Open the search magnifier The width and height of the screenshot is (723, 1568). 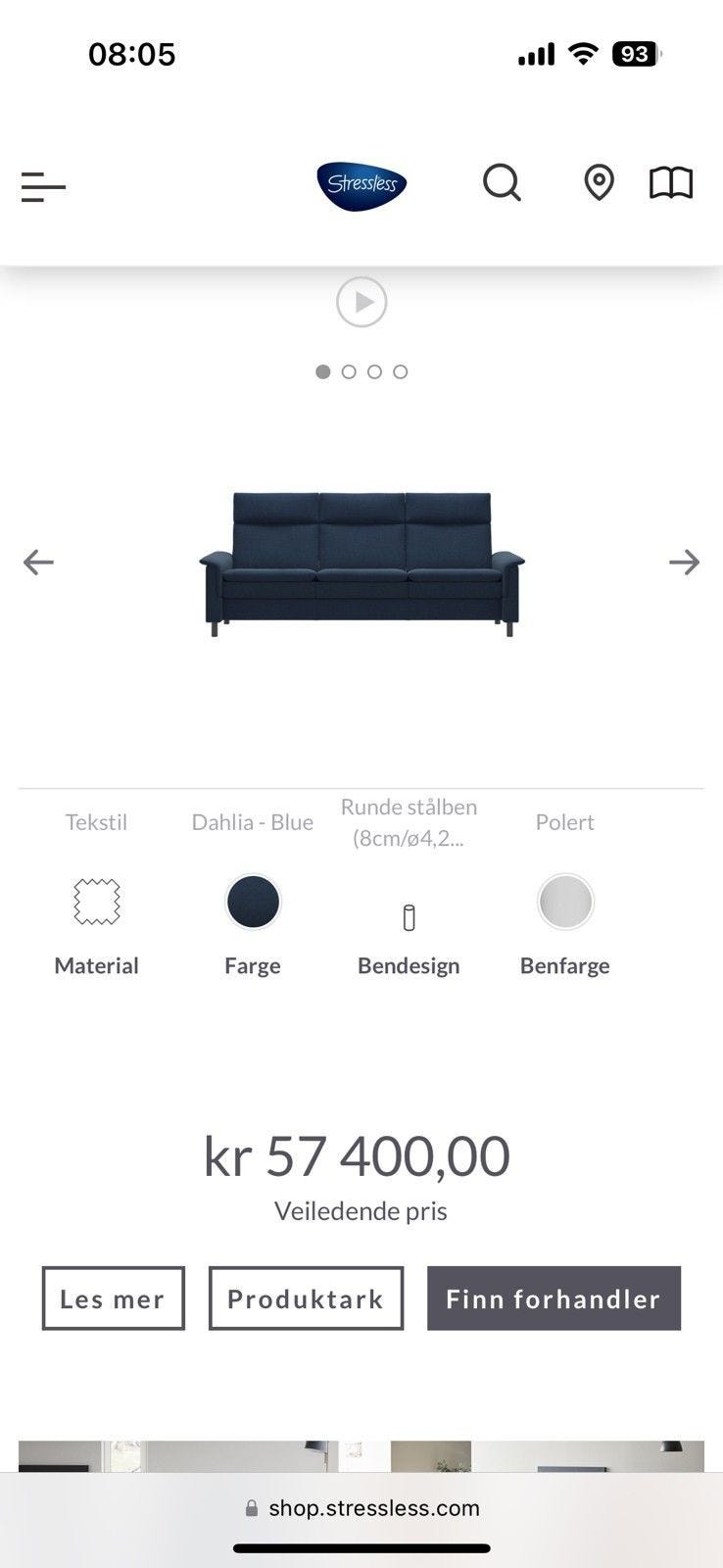[x=502, y=183]
